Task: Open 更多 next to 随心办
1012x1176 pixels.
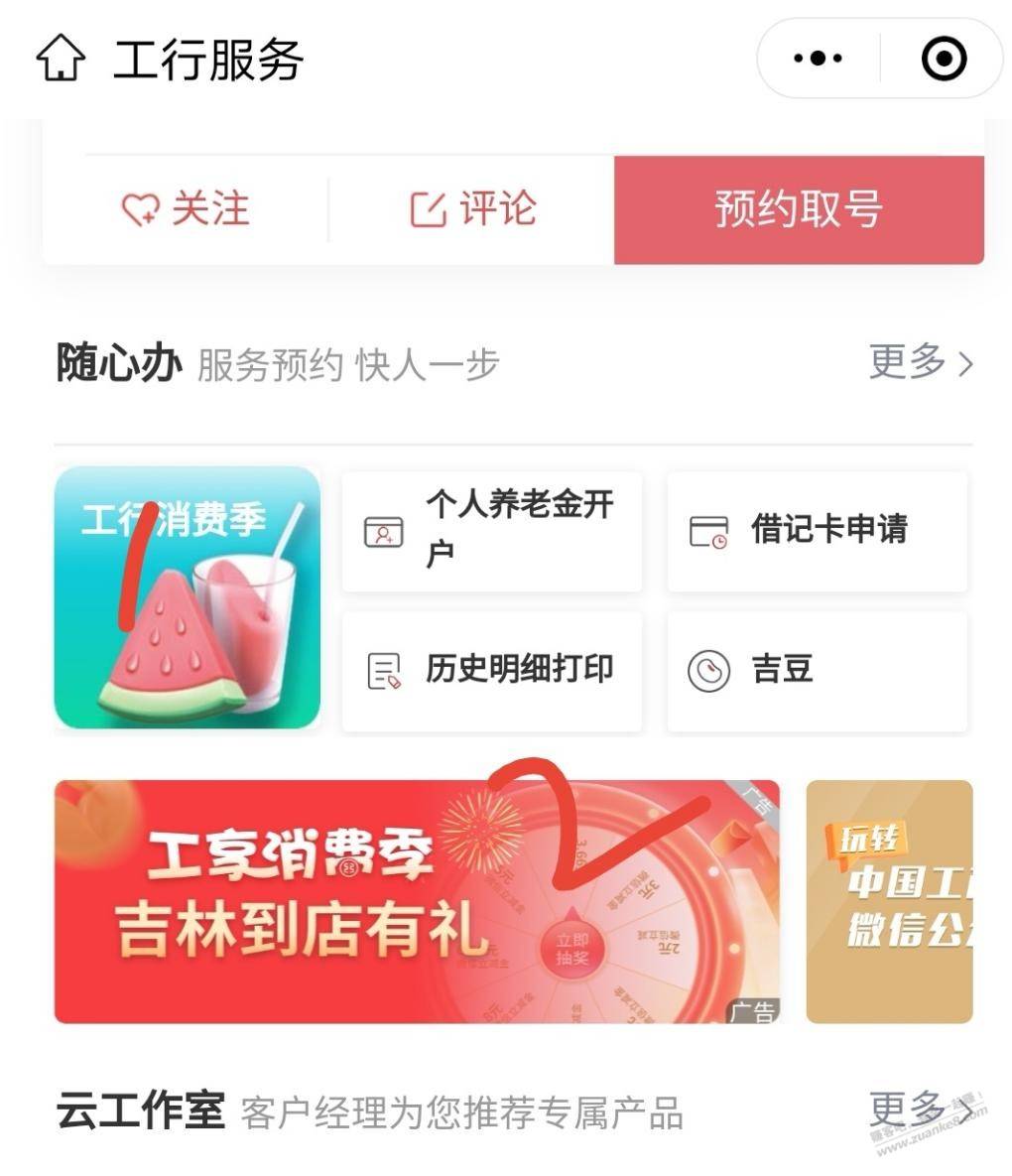Action: pos(920,362)
